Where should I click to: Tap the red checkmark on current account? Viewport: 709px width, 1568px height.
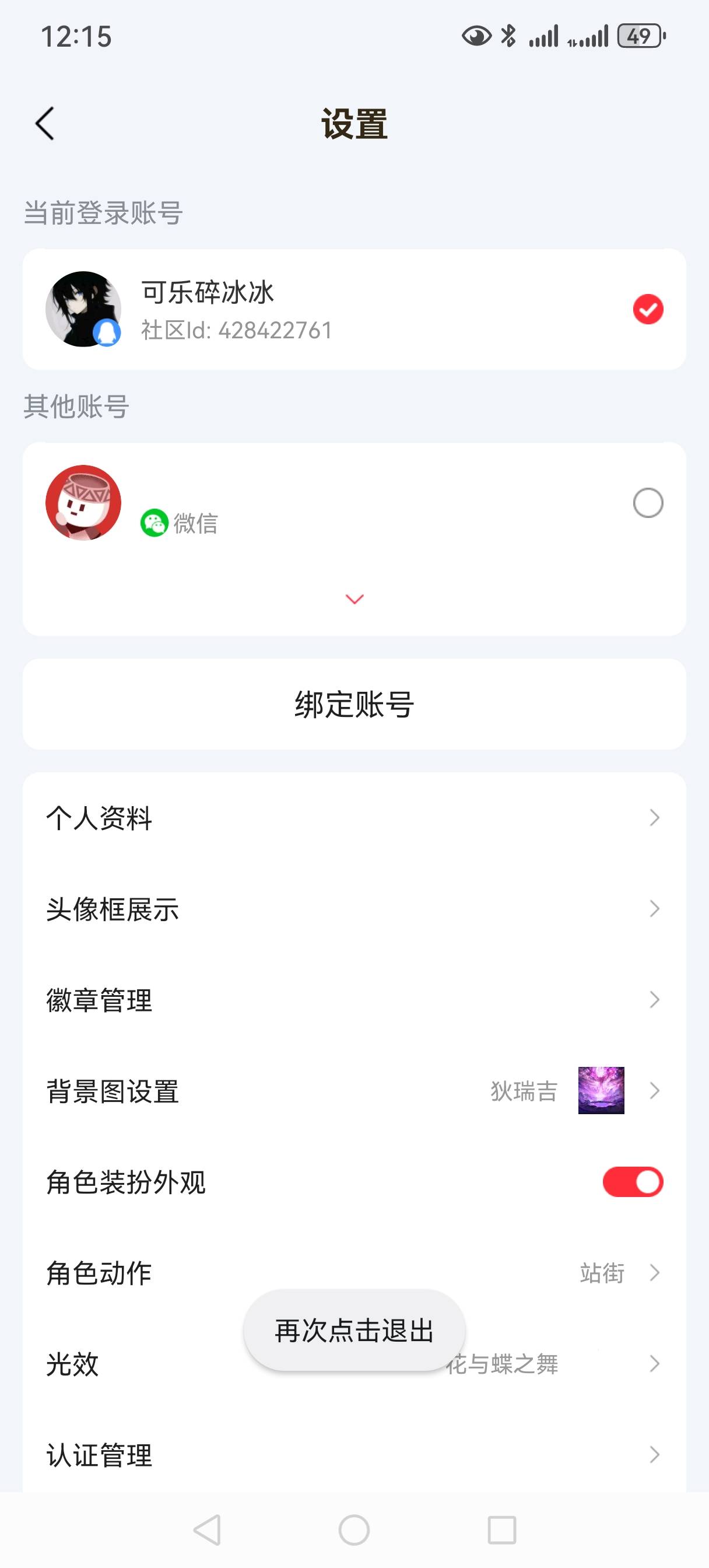click(648, 308)
